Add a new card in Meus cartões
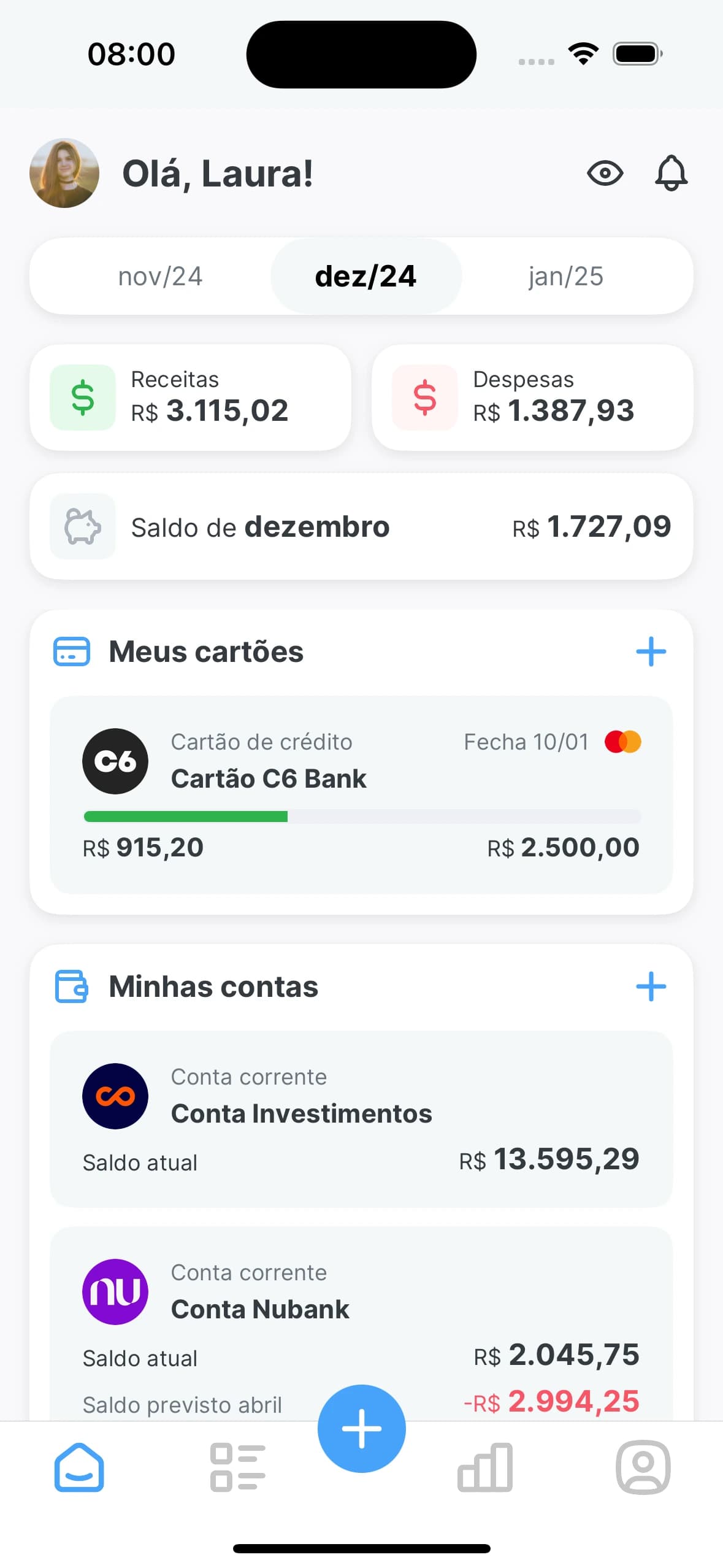 [x=651, y=651]
